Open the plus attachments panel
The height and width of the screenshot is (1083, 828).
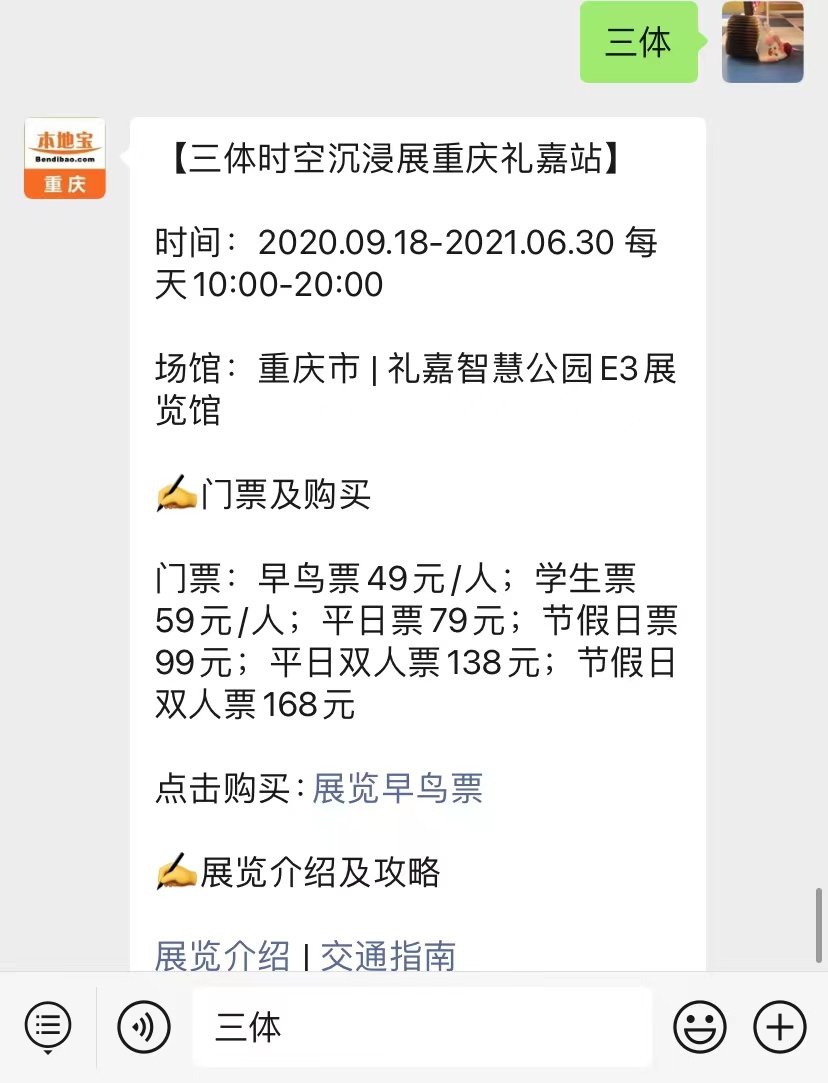779,1027
